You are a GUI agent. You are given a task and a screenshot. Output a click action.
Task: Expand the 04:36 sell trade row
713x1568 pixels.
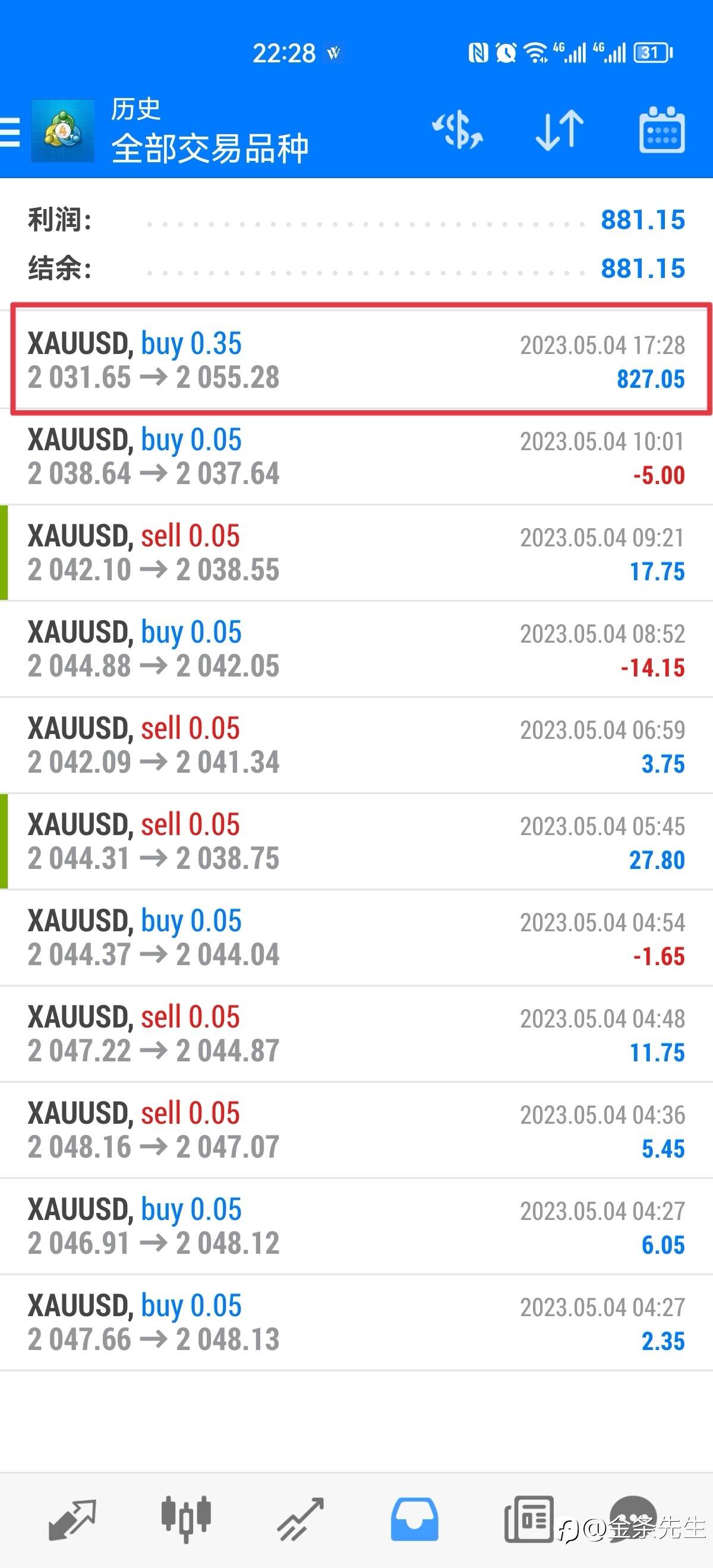point(356,1130)
